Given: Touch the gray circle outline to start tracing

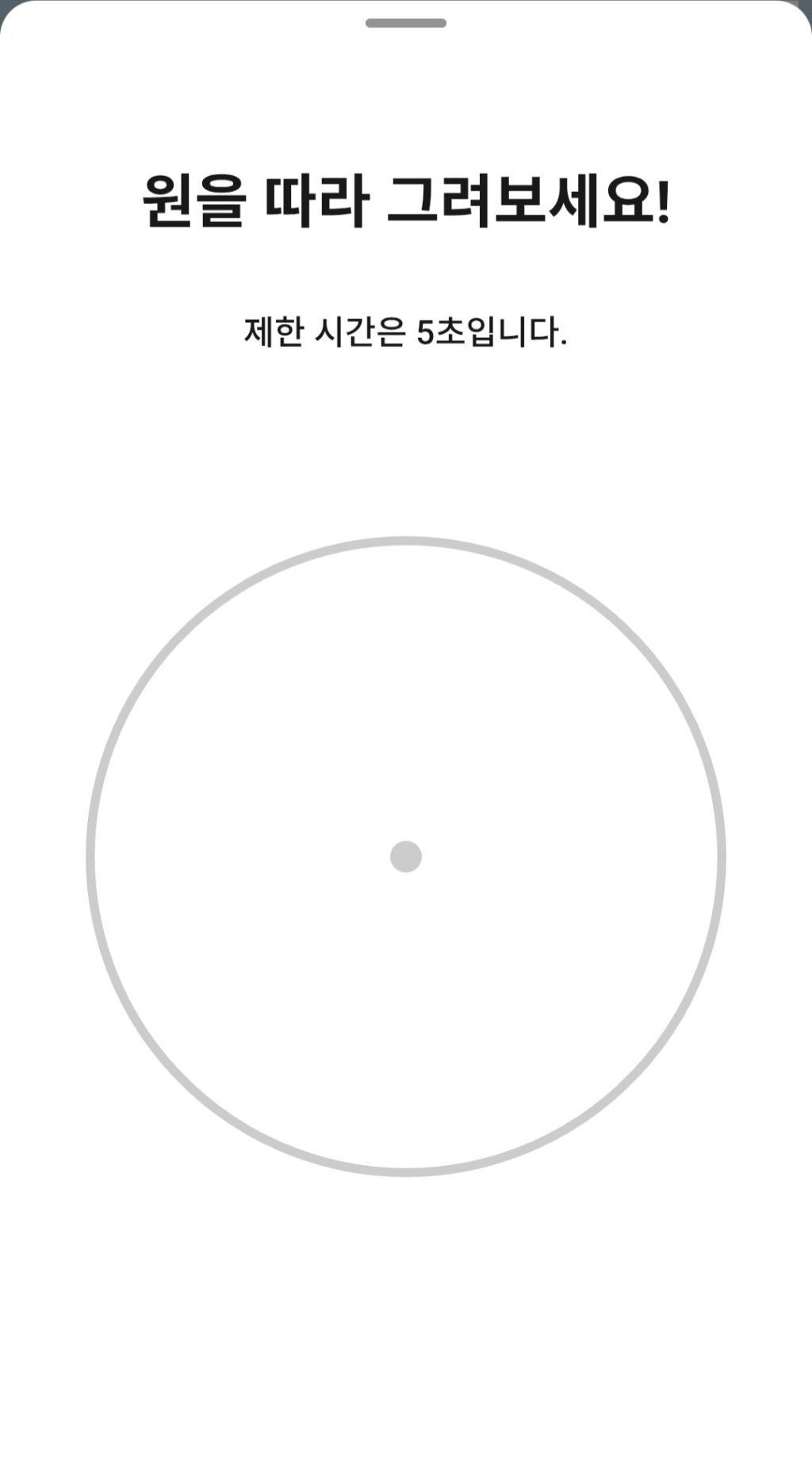Looking at the screenshot, I should (x=406, y=542).
